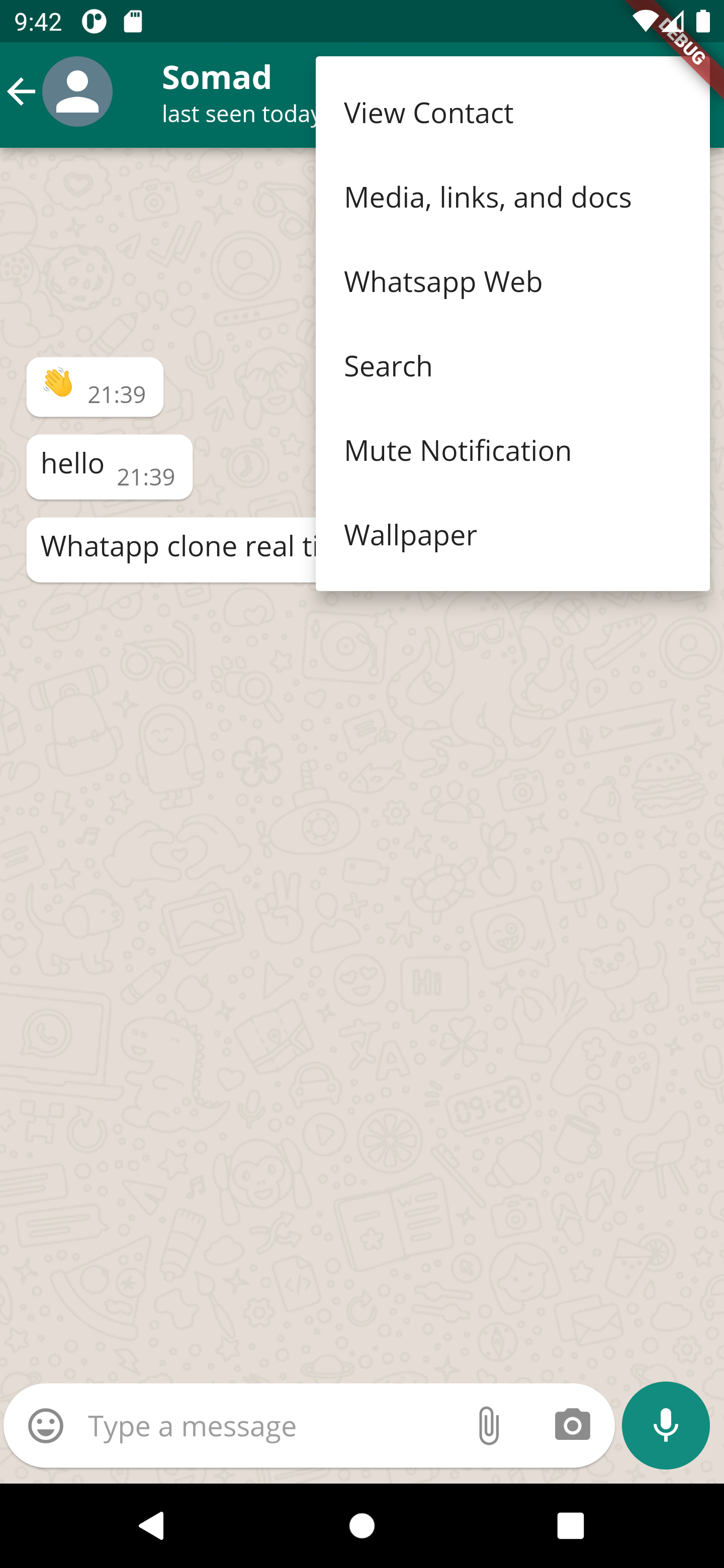
Task: Open Somad's profile picture
Action: [77, 92]
